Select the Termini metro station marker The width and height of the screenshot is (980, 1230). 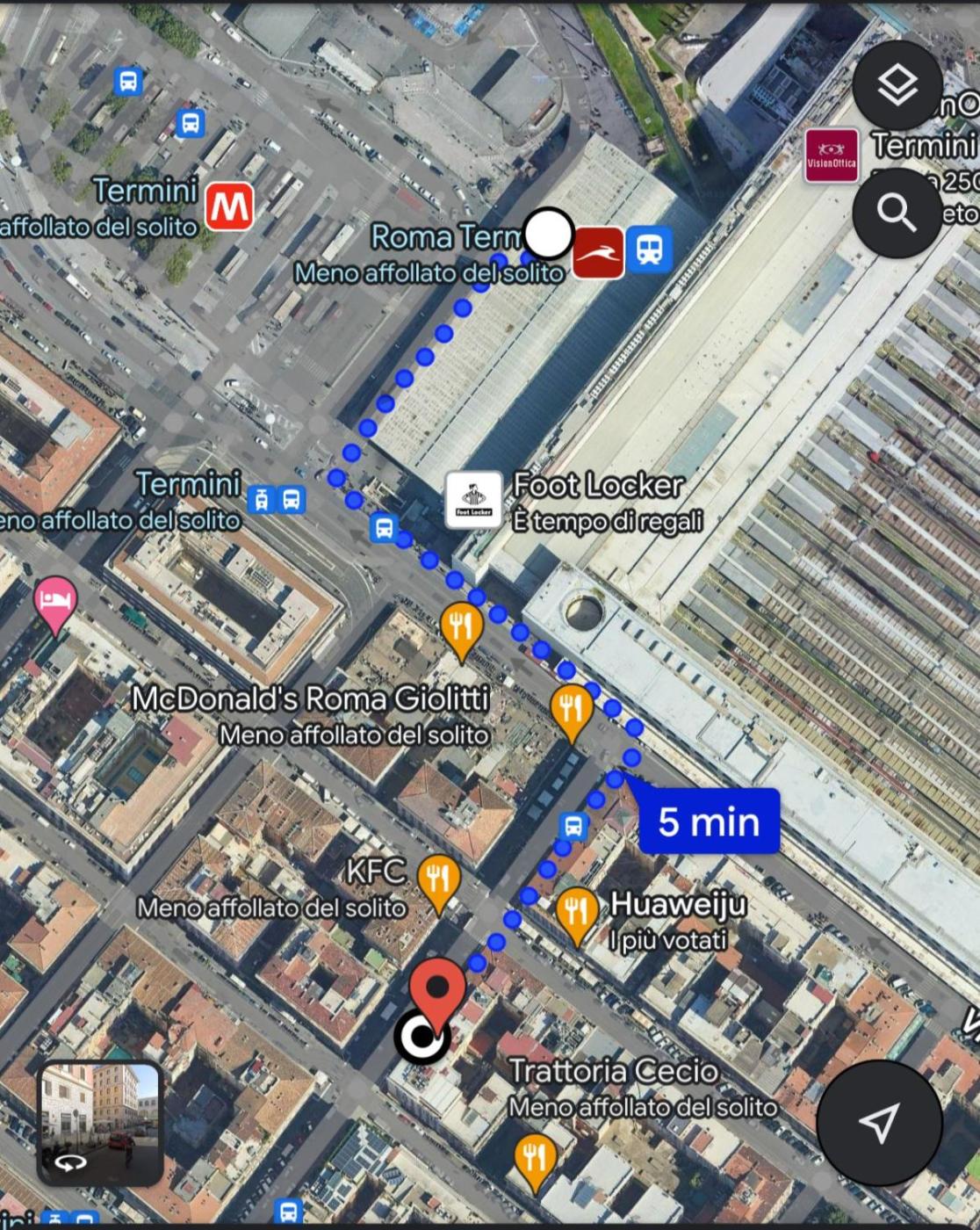tap(229, 206)
